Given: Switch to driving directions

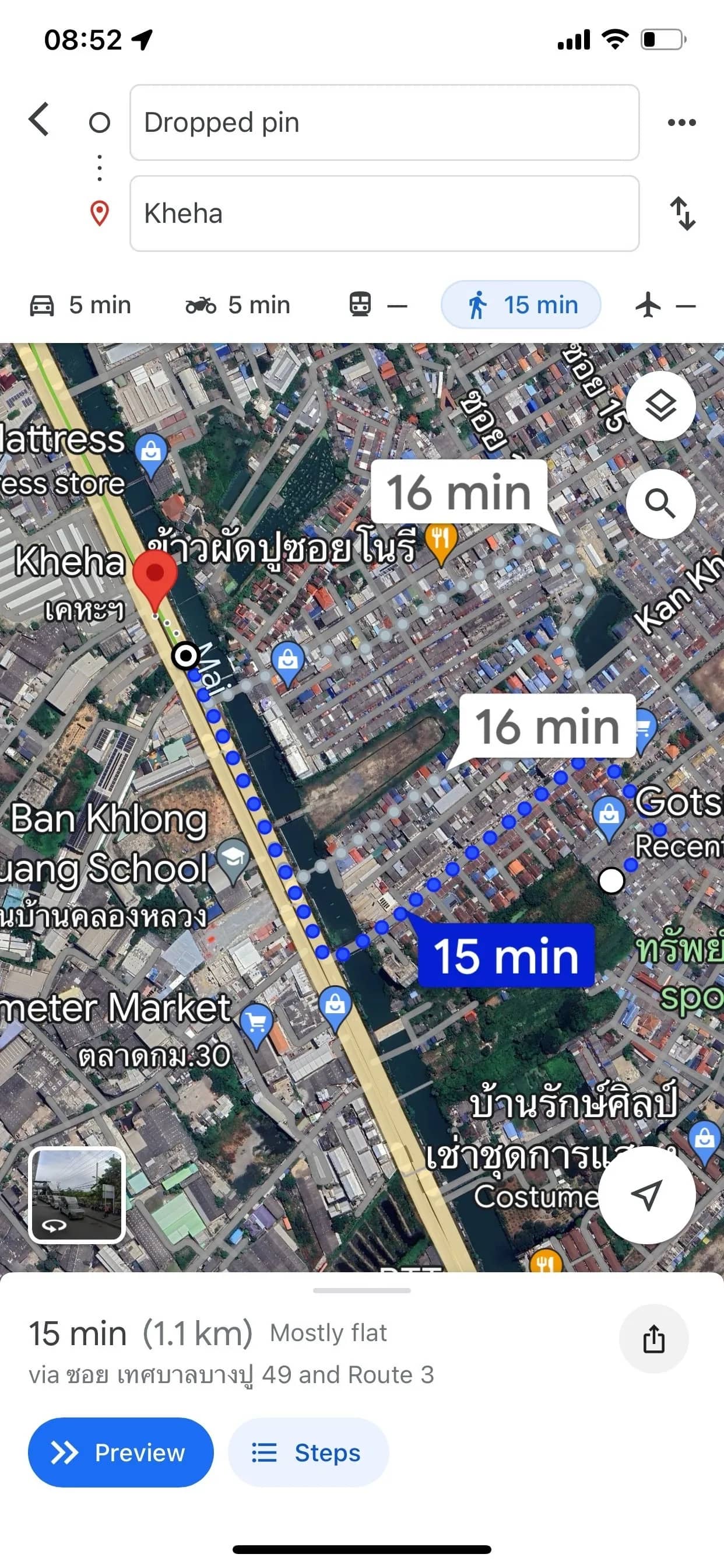Looking at the screenshot, I should pyautogui.click(x=81, y=305).
